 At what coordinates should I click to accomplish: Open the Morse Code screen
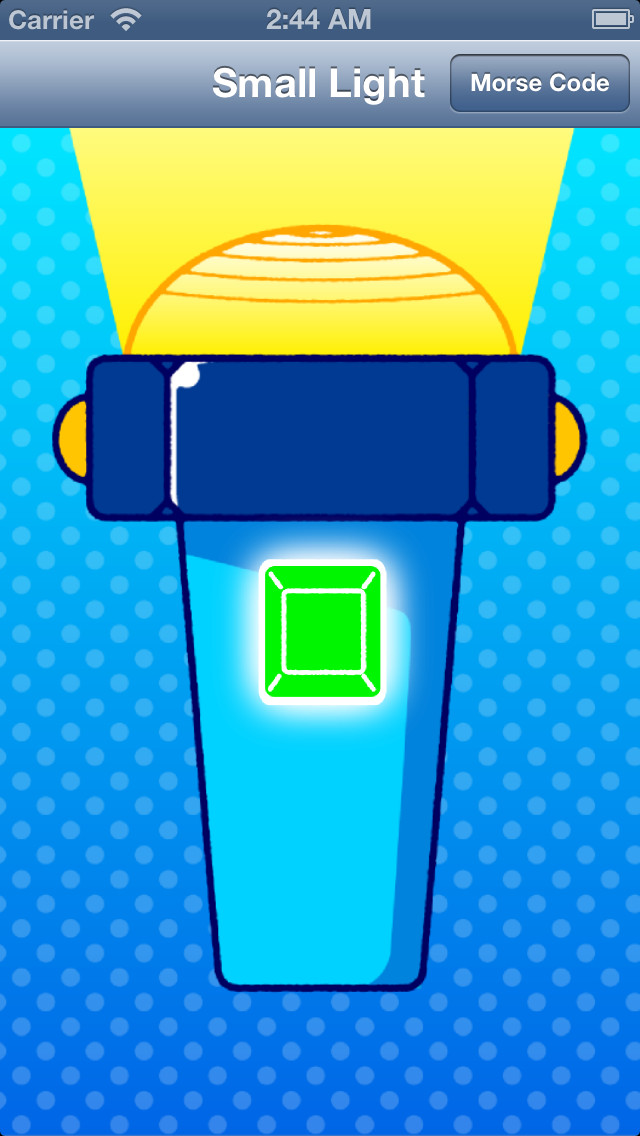540,83
